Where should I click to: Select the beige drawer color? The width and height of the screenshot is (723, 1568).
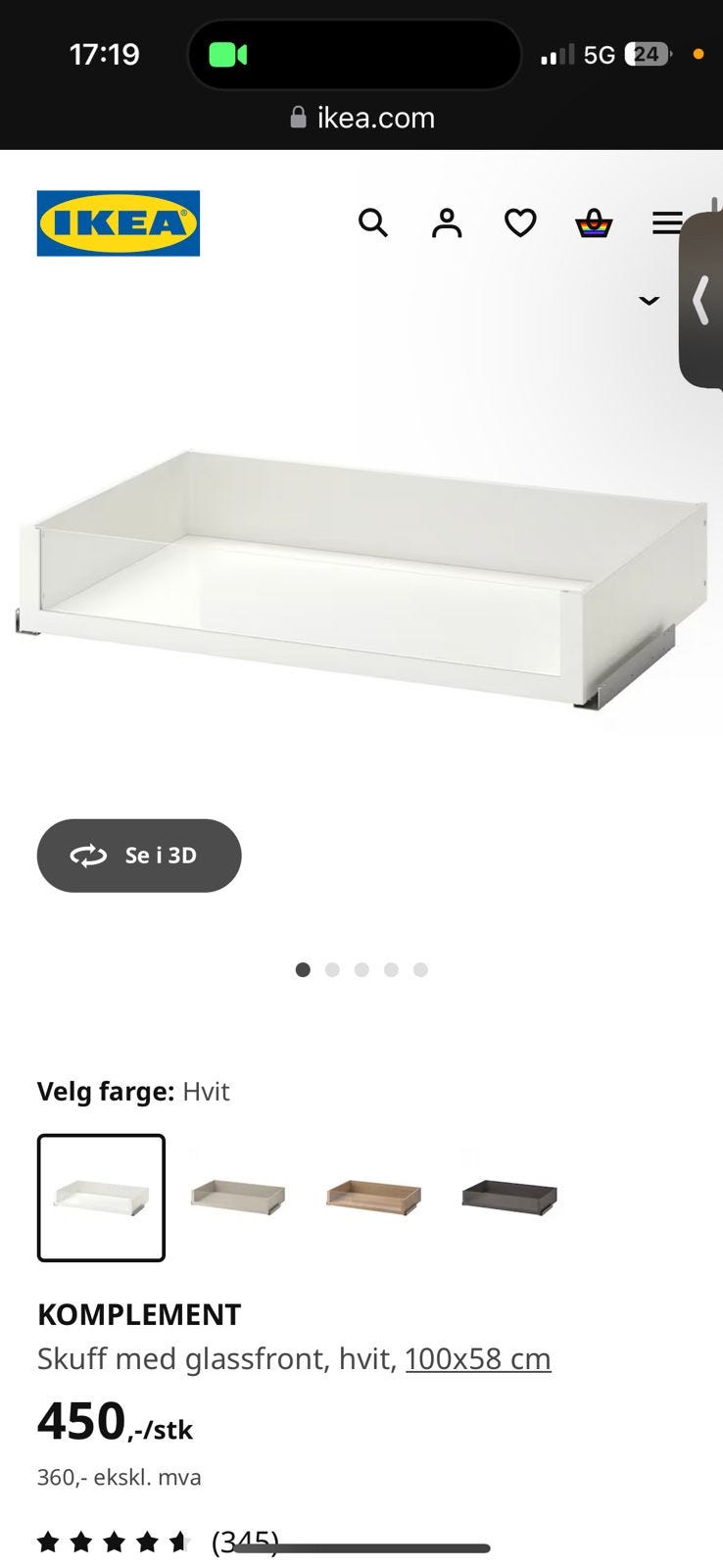tap(237, 1198)
